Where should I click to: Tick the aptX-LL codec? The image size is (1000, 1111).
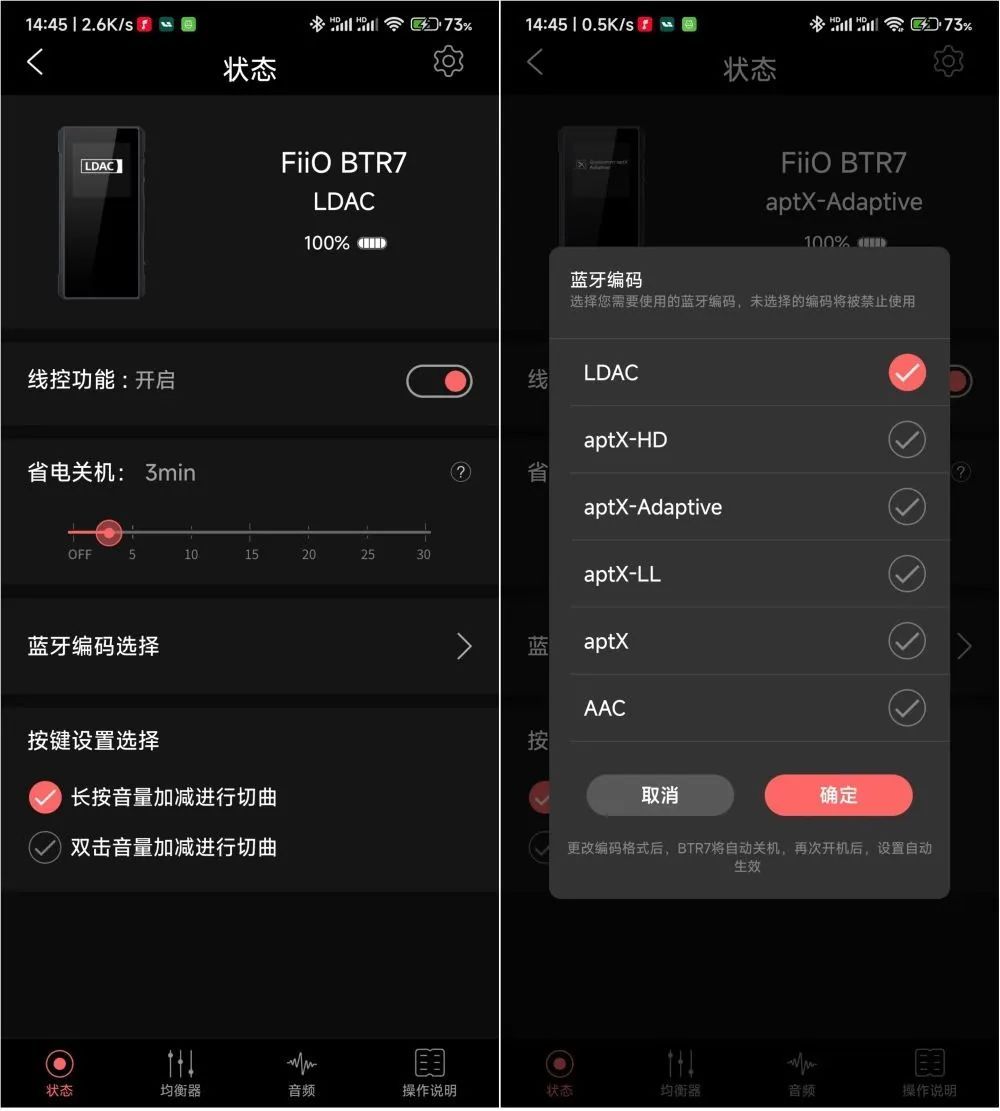tap(906, 574)
